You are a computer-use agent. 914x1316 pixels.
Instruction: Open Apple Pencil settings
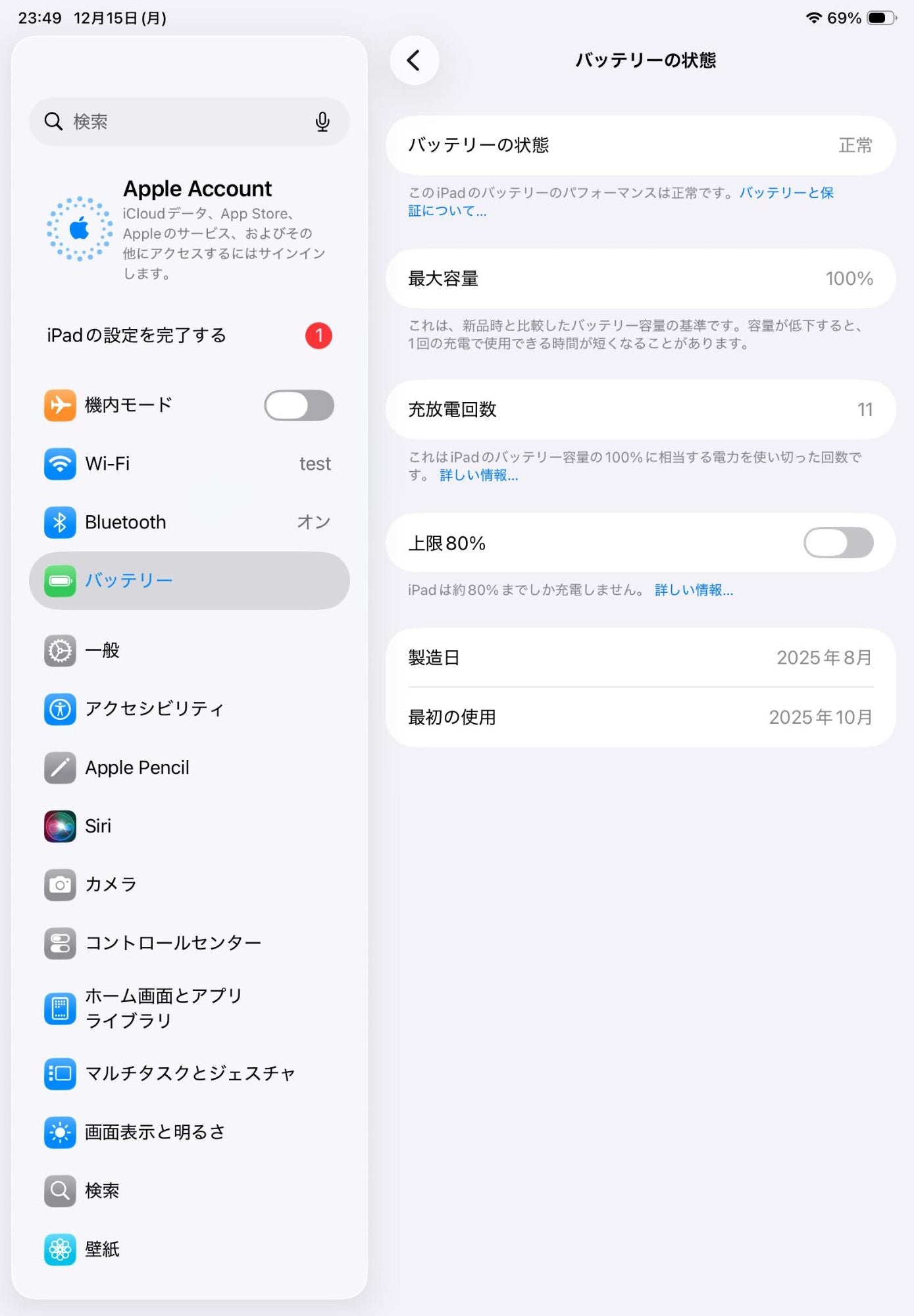click(189, 768)
